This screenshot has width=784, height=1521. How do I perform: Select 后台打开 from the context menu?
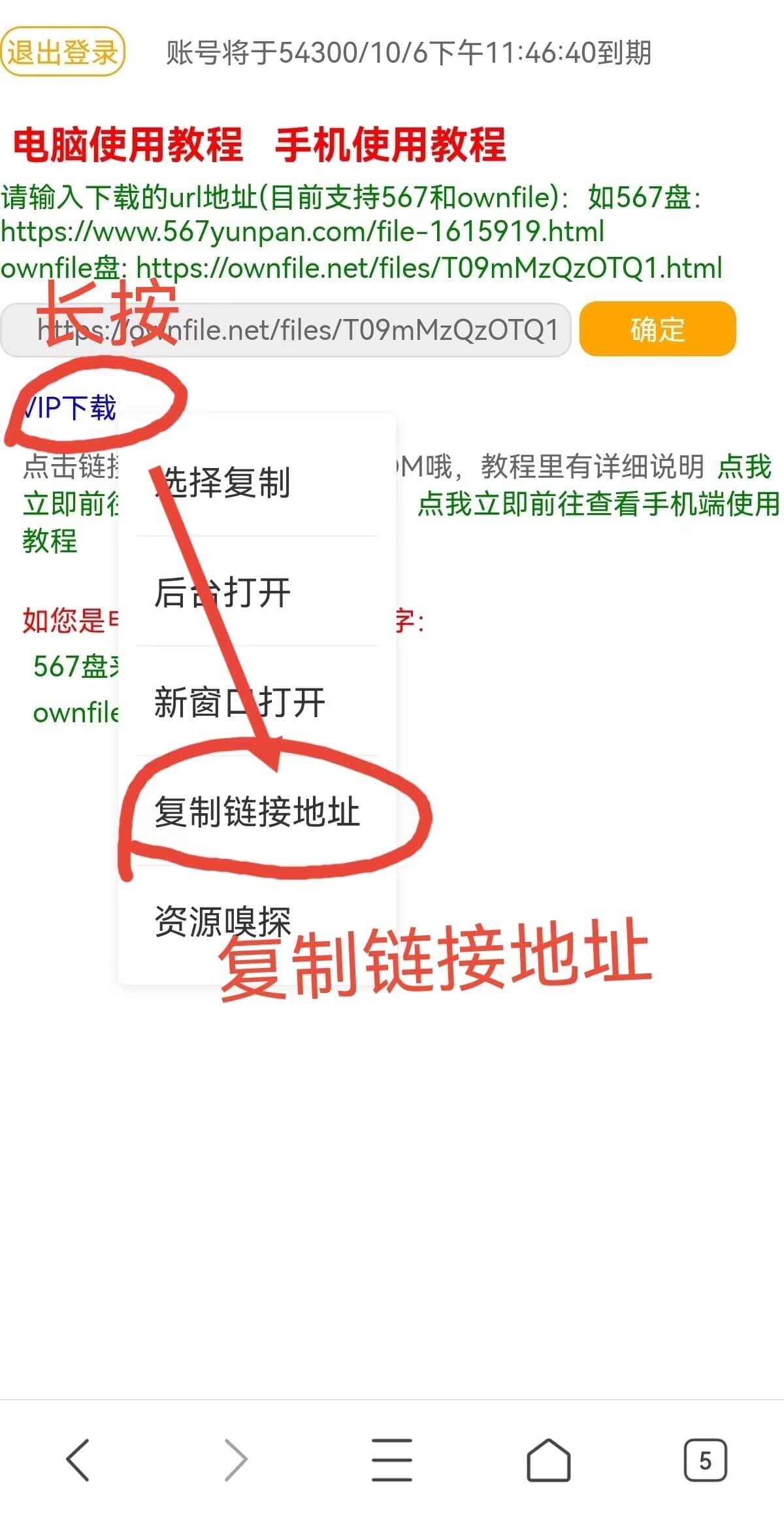(x=223, y=593)
